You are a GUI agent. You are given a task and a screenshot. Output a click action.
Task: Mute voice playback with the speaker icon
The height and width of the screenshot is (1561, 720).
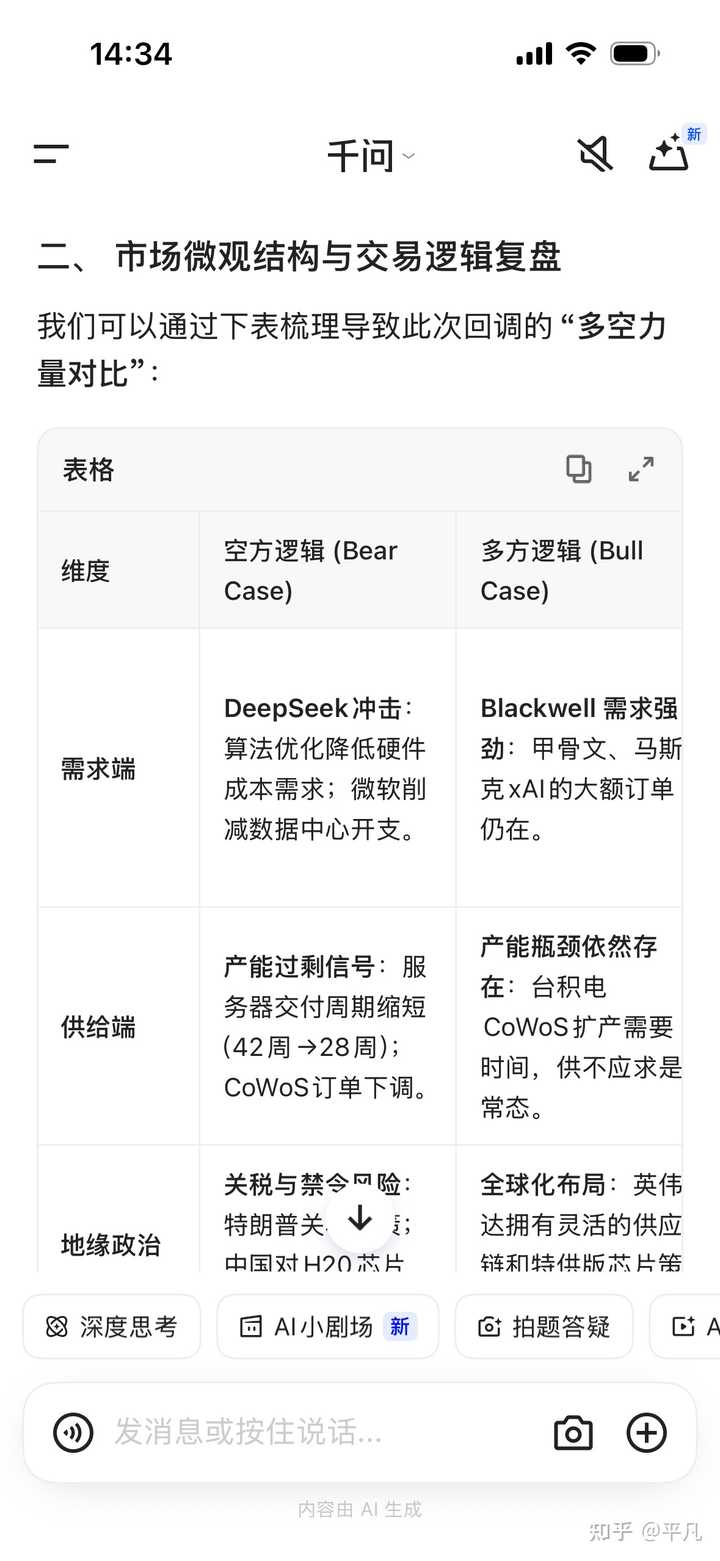tap(595, 154)
